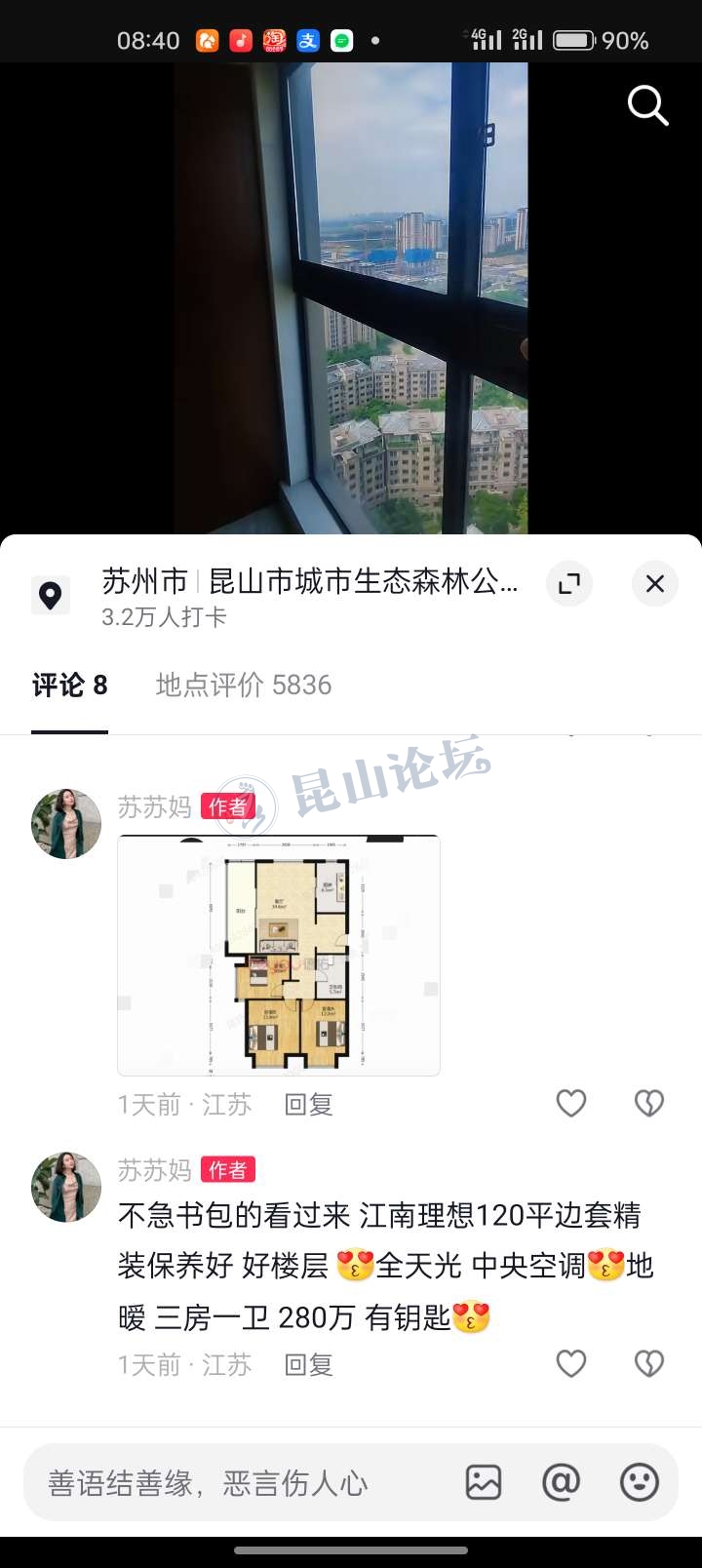This screenshot has width=702, height=1568.
Task: Reply to the floor plan comment
Action: click(308, 1104)
